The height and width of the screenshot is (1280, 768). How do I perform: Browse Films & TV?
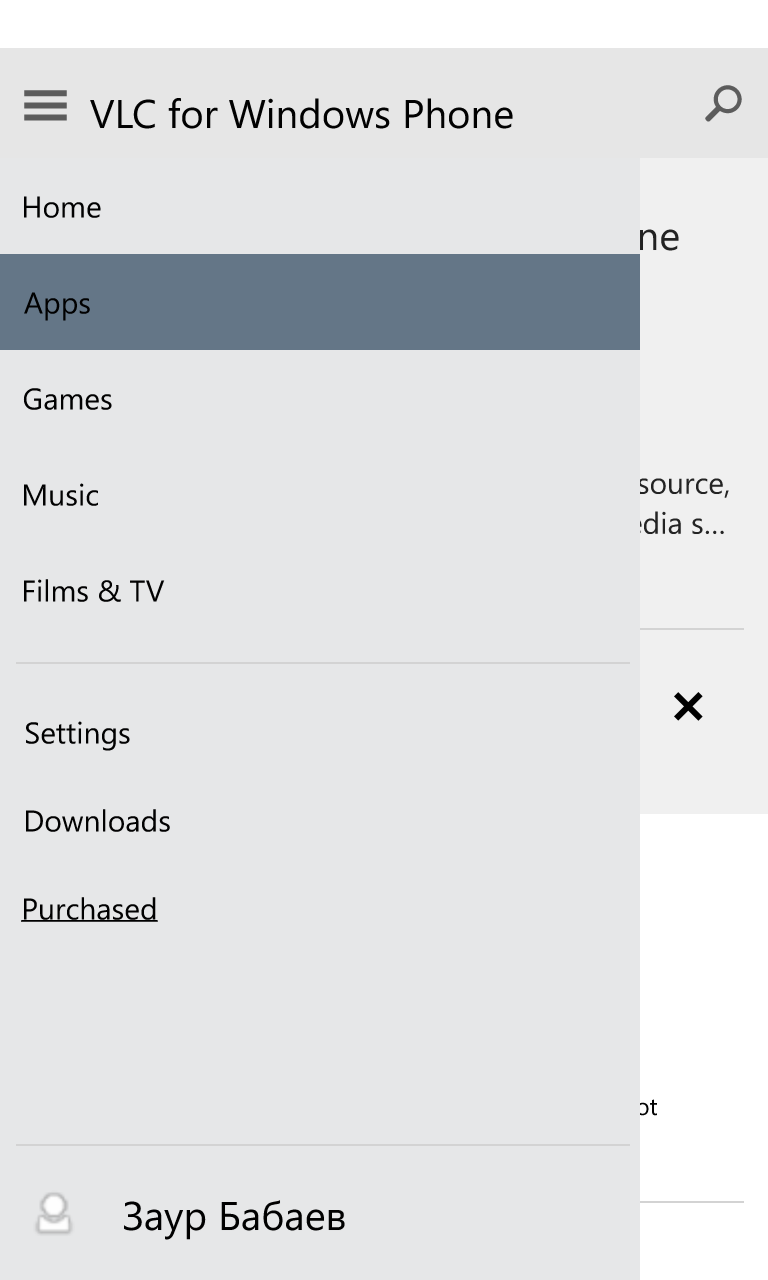click(93, 591)
